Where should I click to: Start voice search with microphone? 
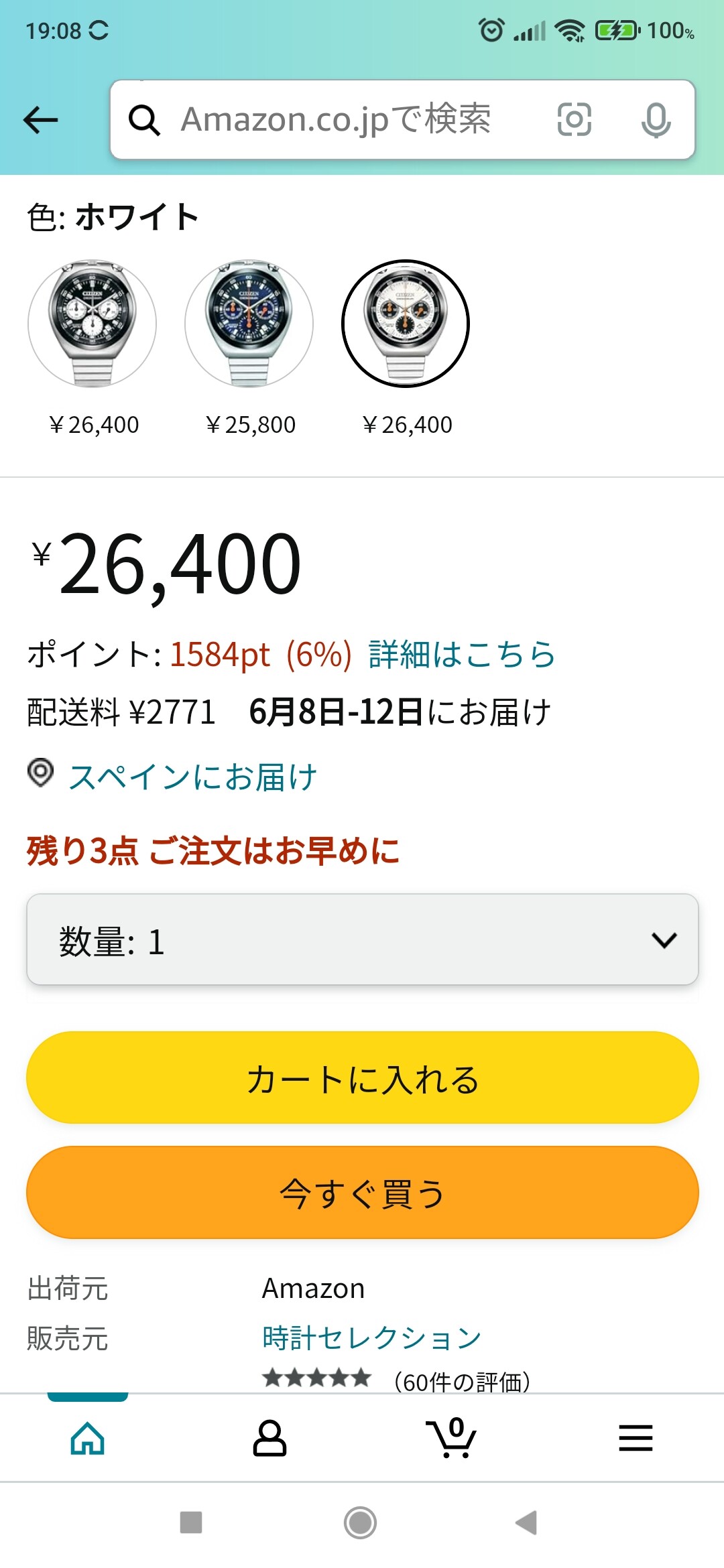pyautogui.click(x=655, y=120)
